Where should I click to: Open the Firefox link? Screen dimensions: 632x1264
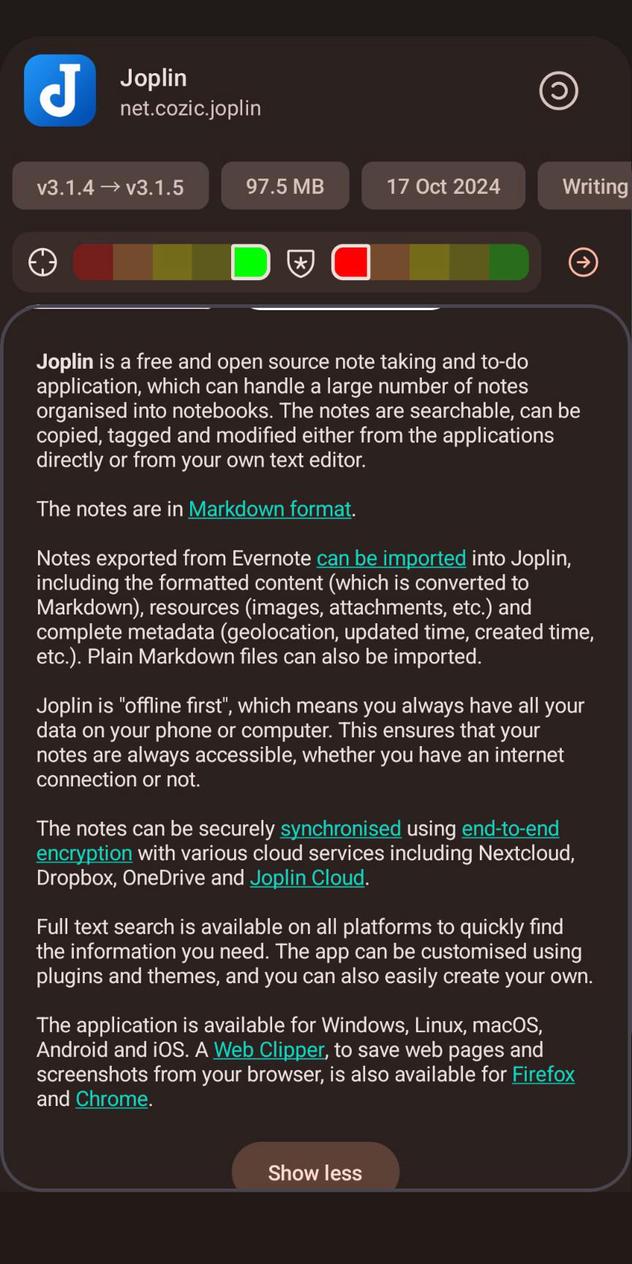(x=543, y=1075)
